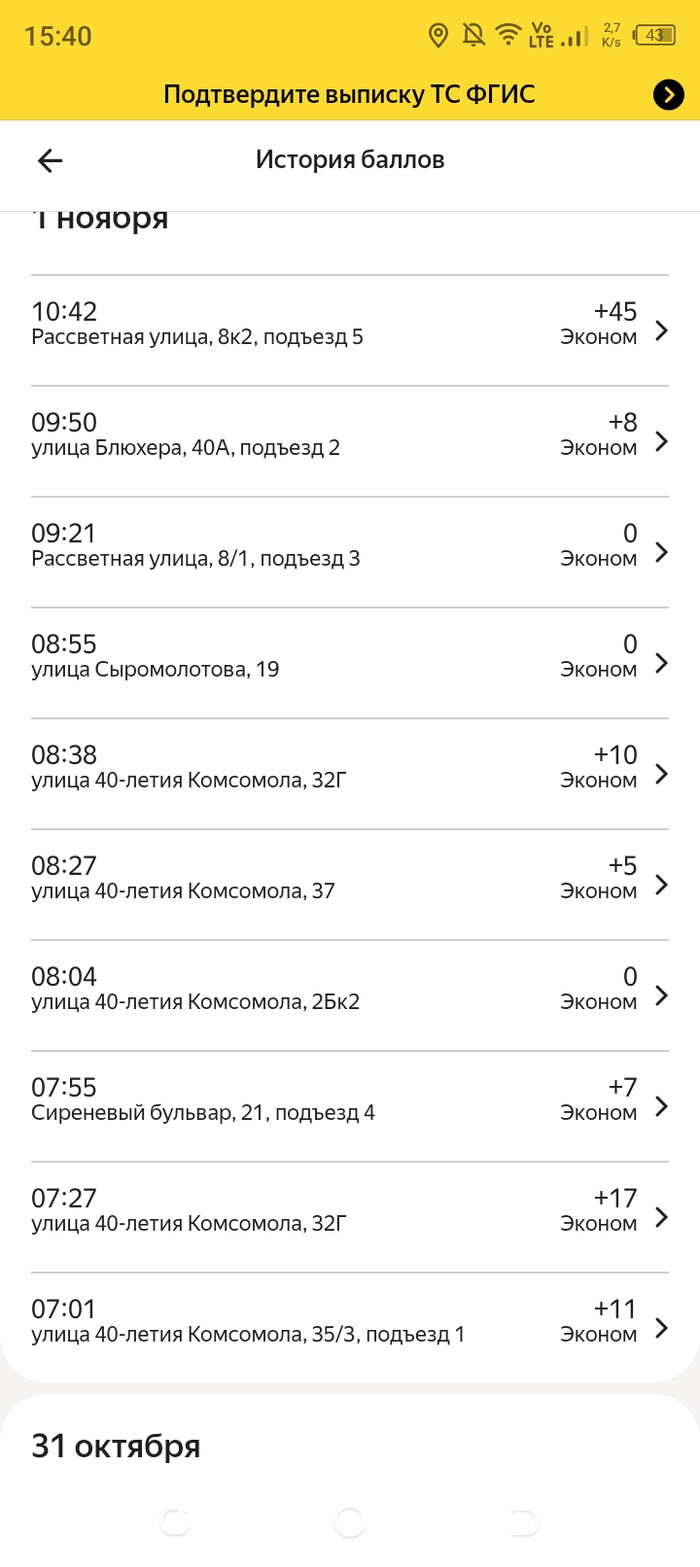Open the 08:55 улица Сыромолотова, 19 entry
700x1567 pixels.
pyautogui.click(x=350, y=657)
